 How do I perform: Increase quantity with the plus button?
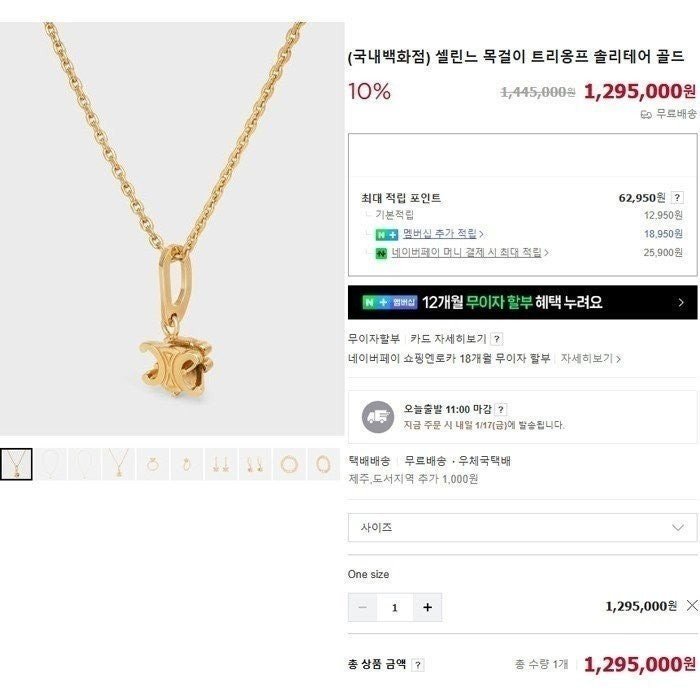[x=427, y=607]
